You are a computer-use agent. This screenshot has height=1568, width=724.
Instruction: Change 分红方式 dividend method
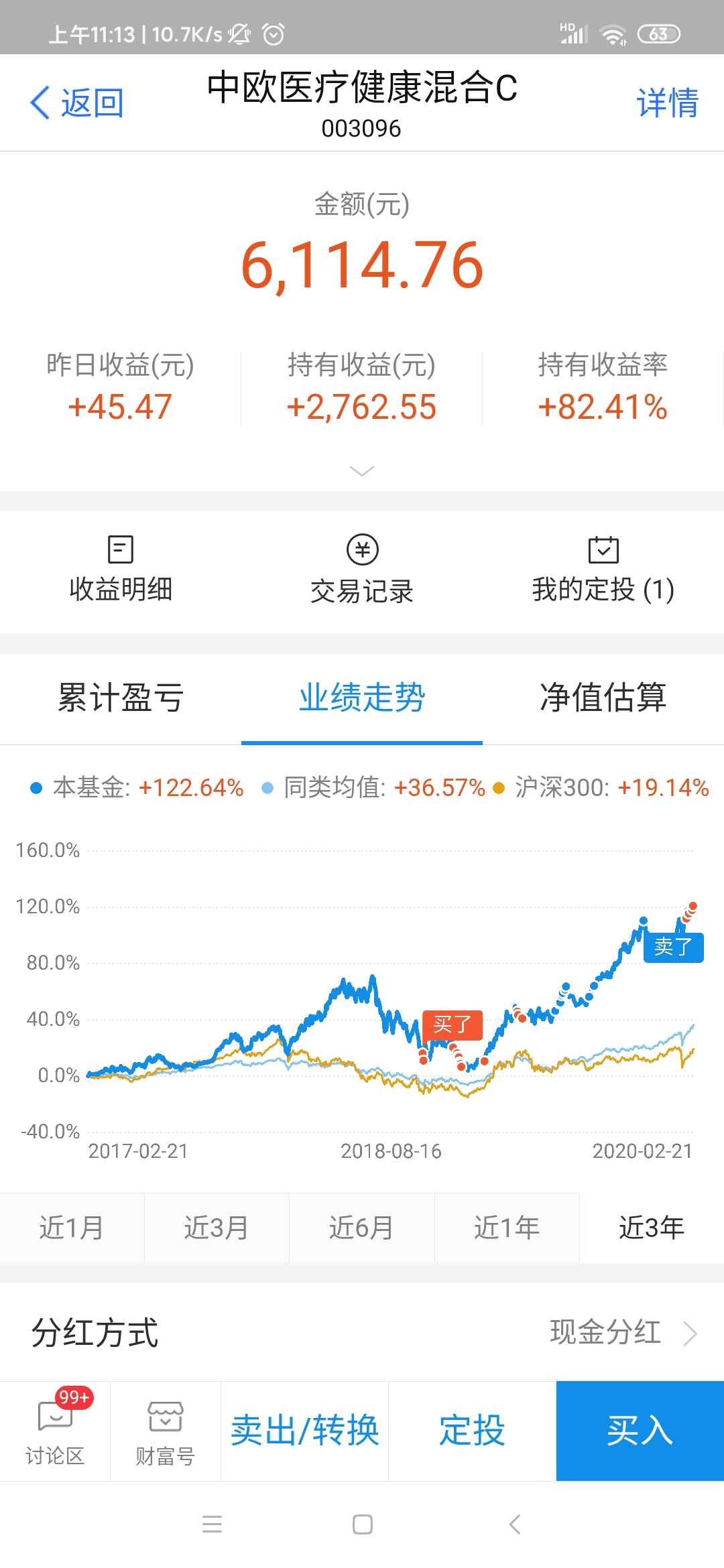pyautogui.click(x=362, y=1332)
